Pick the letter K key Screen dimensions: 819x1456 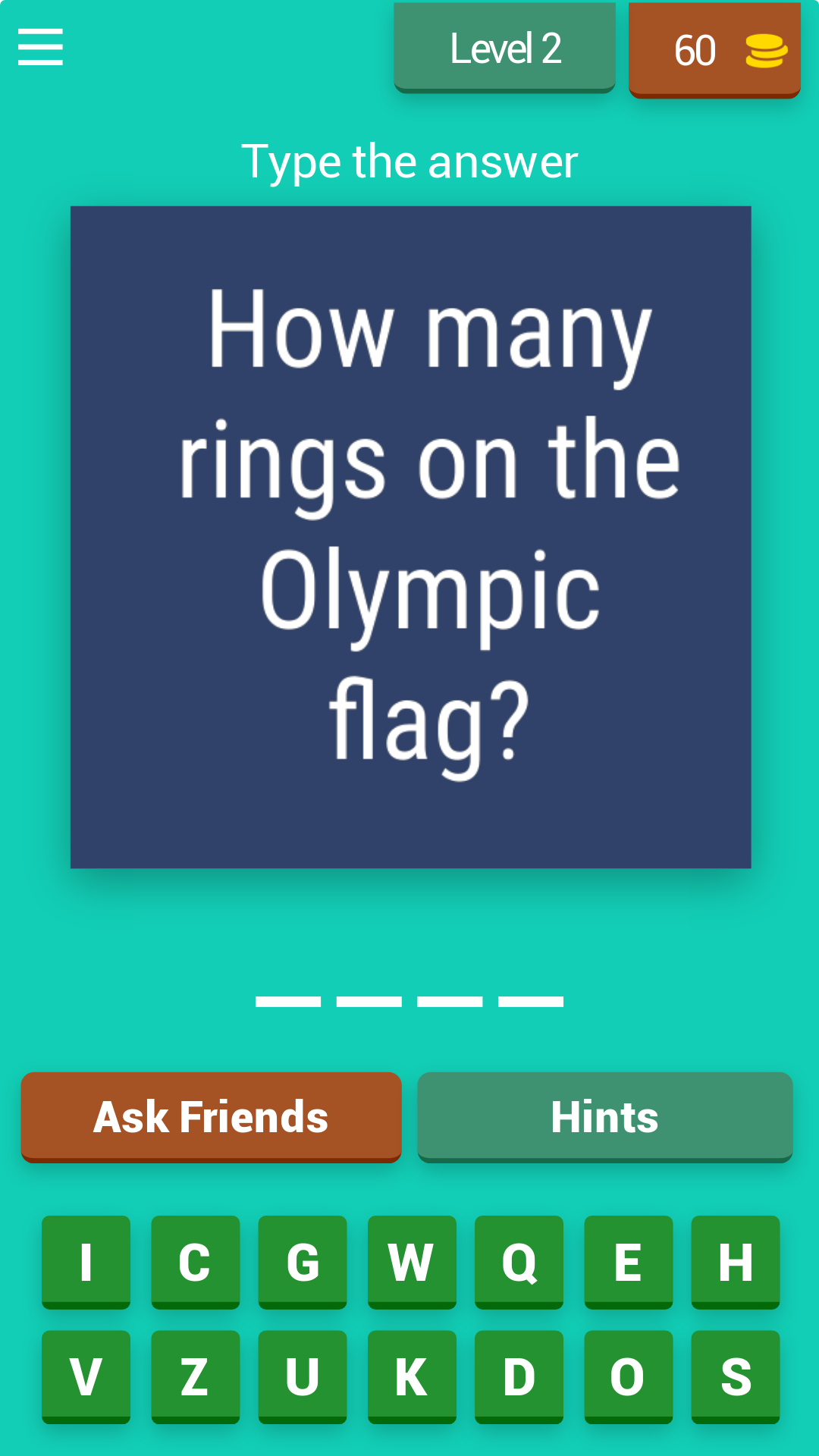(412, 1376)
